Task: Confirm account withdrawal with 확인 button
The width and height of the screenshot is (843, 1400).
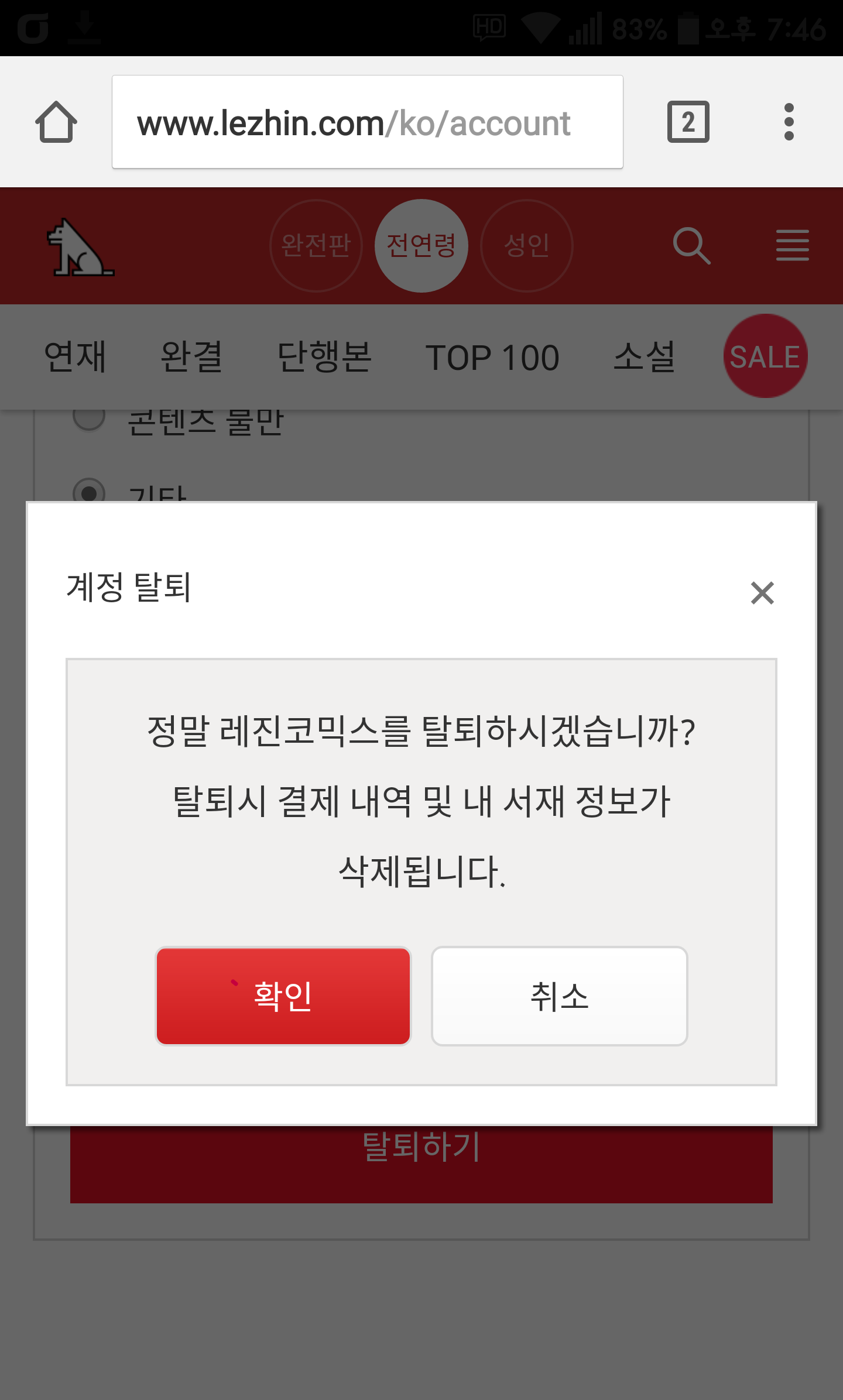Action: tap(283, 996)
